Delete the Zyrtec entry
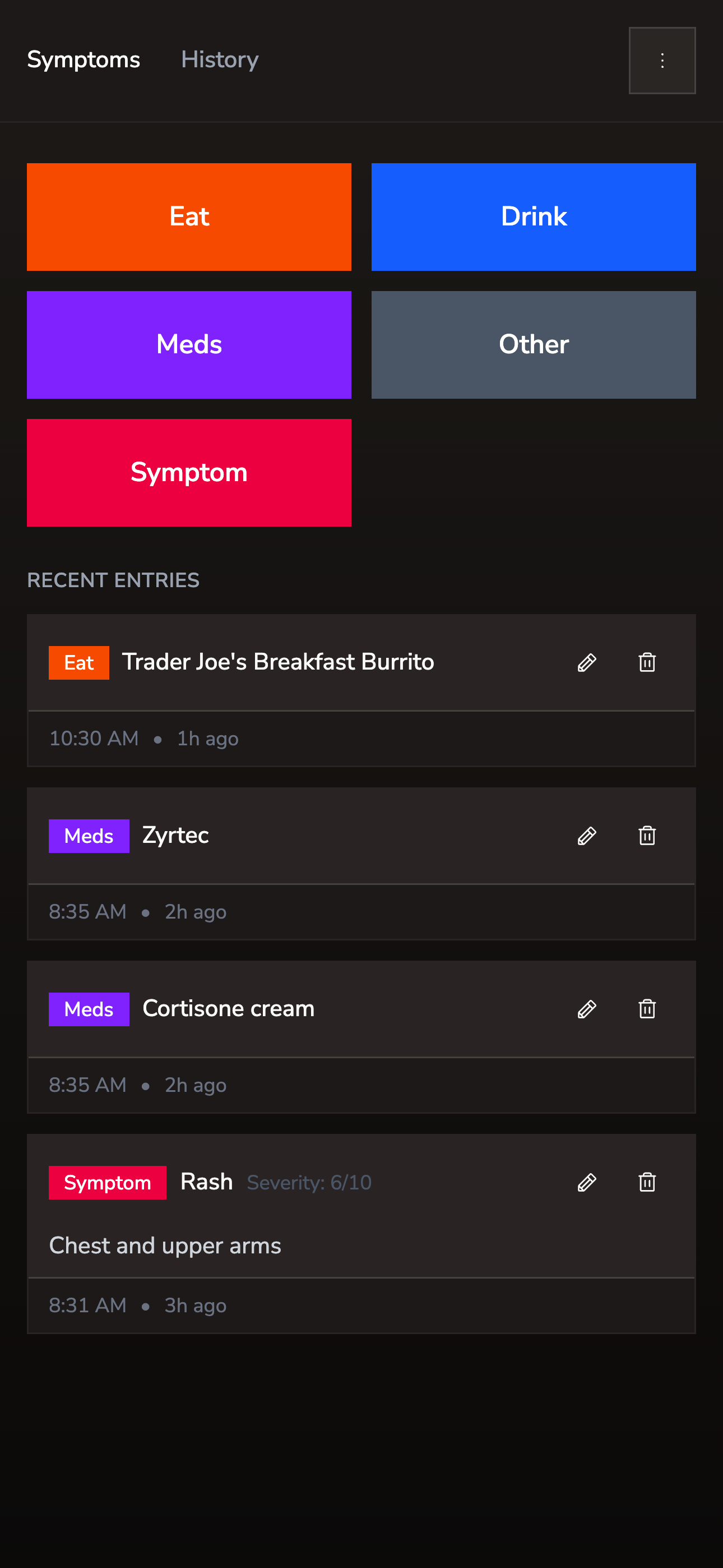Viewport: 723px width, 1568px height. coord(646,836)
